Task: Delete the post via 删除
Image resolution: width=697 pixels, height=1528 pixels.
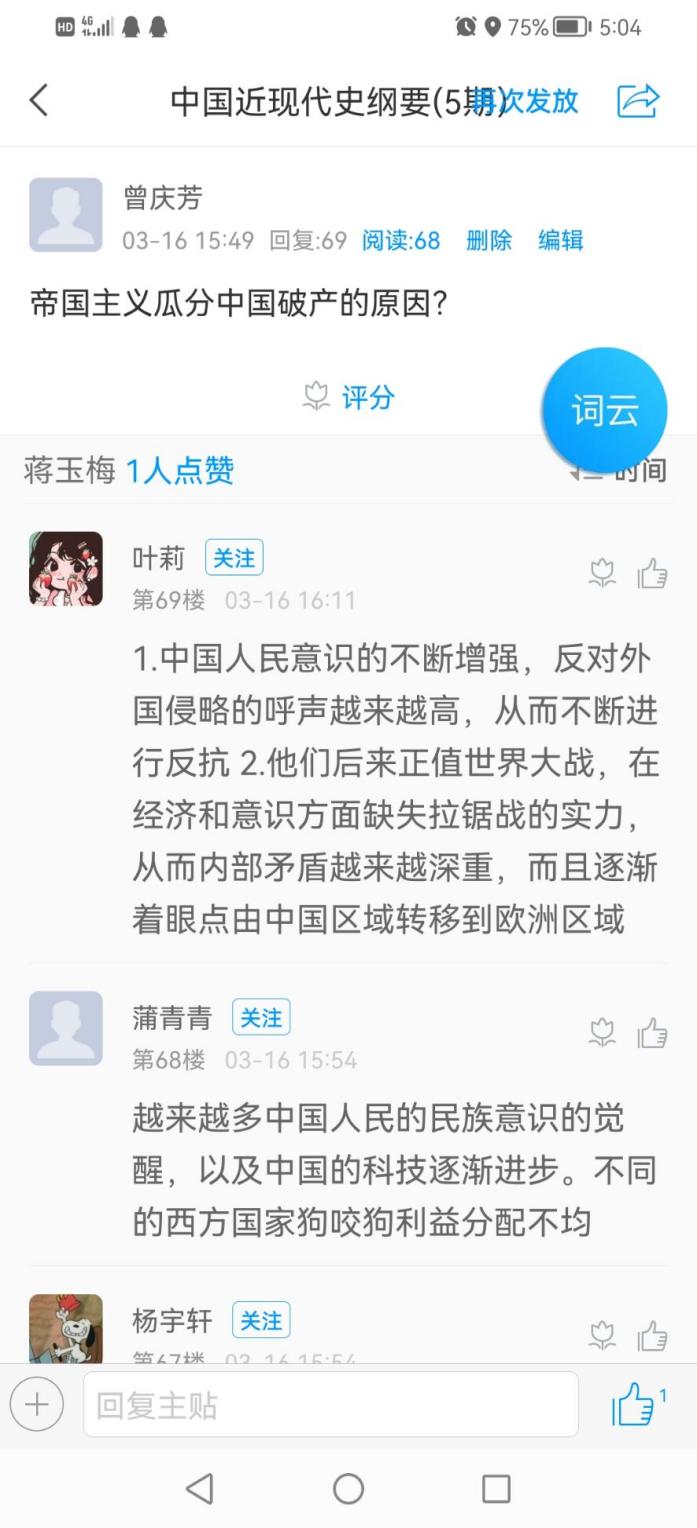Action: [x=489, y=240]
